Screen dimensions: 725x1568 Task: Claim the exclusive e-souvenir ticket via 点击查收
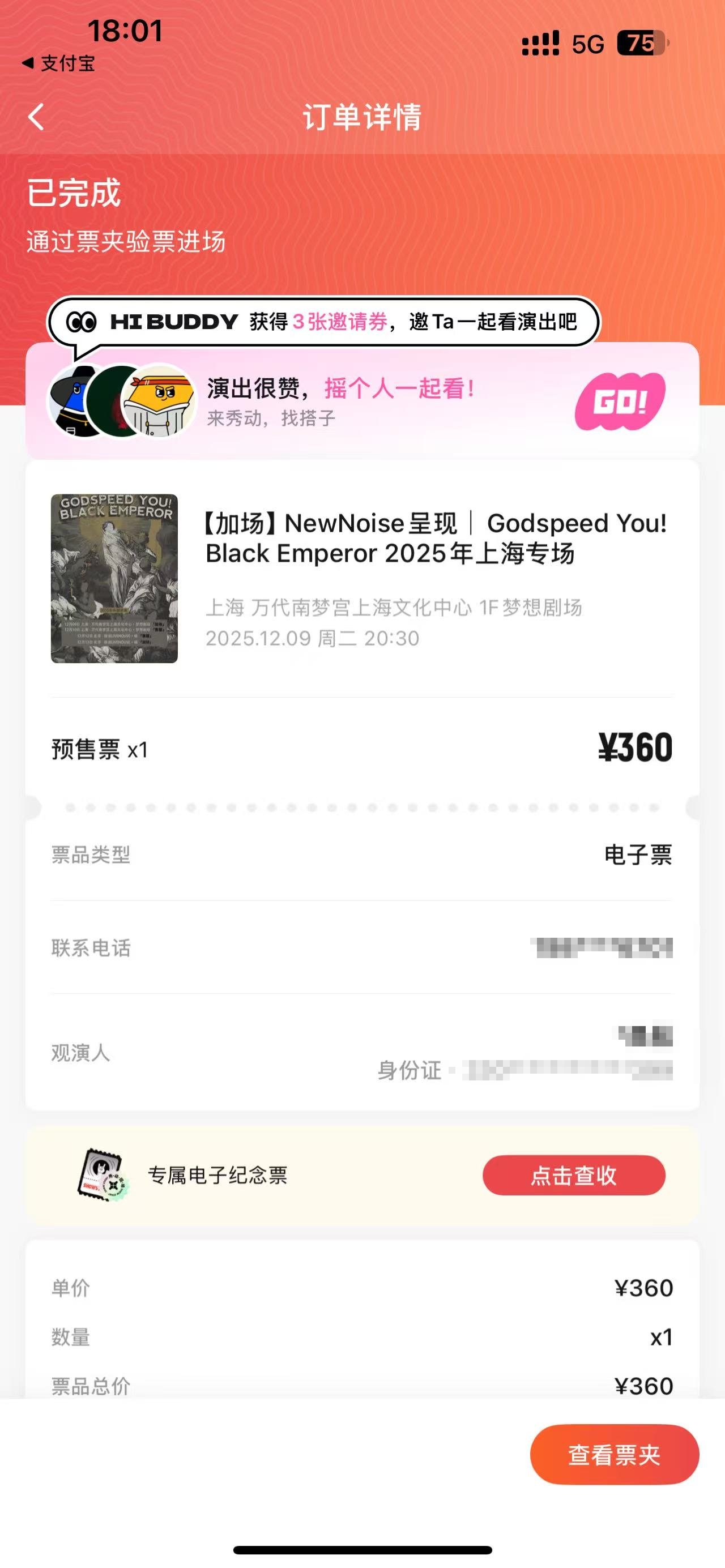573,1175
